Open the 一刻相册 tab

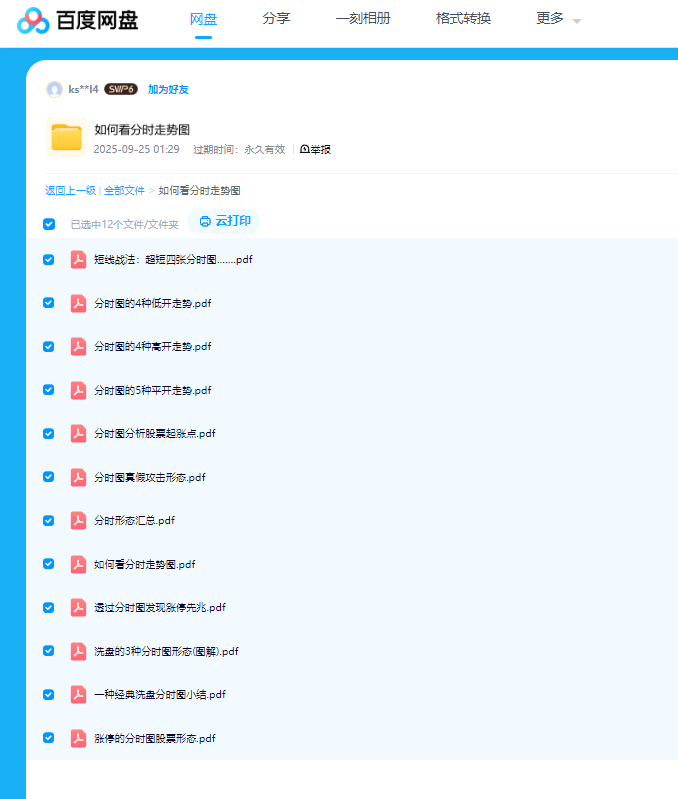pyautogui.click(x=362, y=18)
